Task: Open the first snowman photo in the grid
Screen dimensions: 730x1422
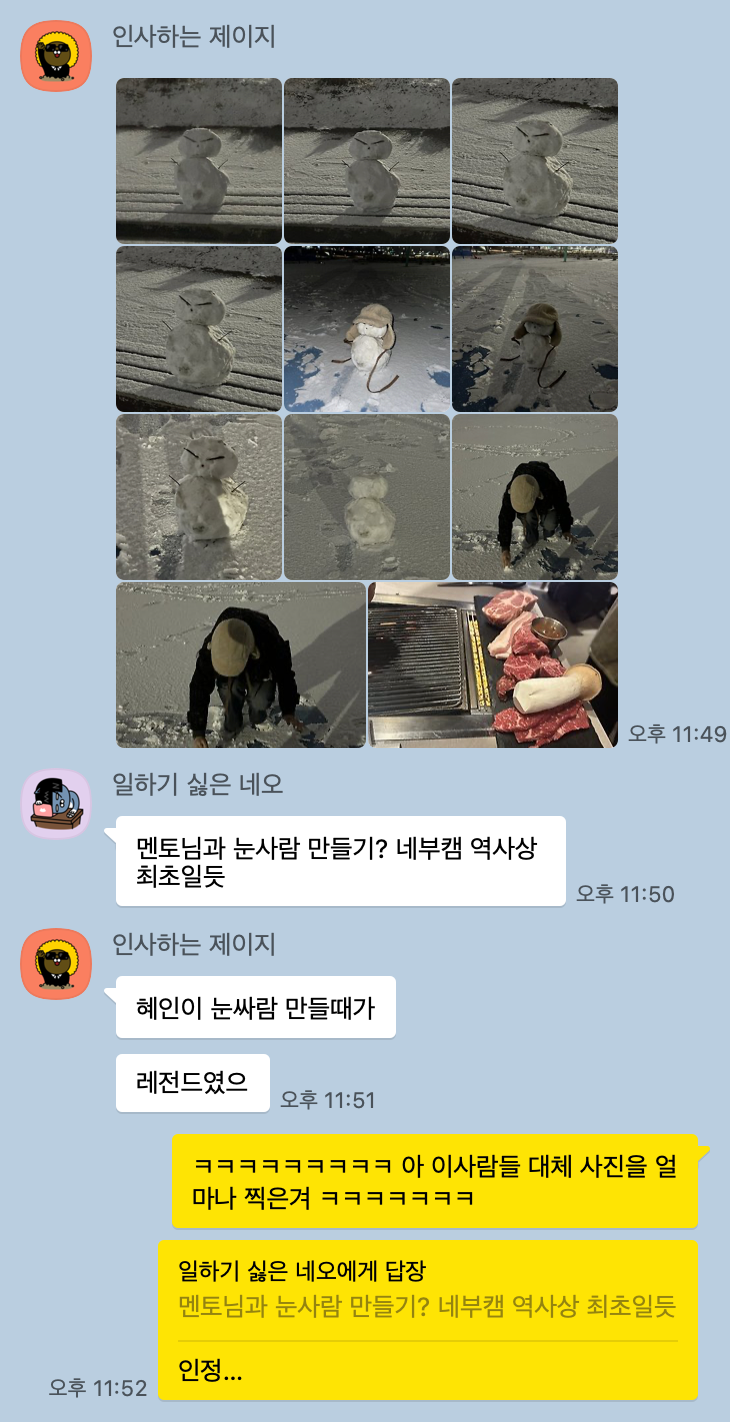Action: point(198,160)
